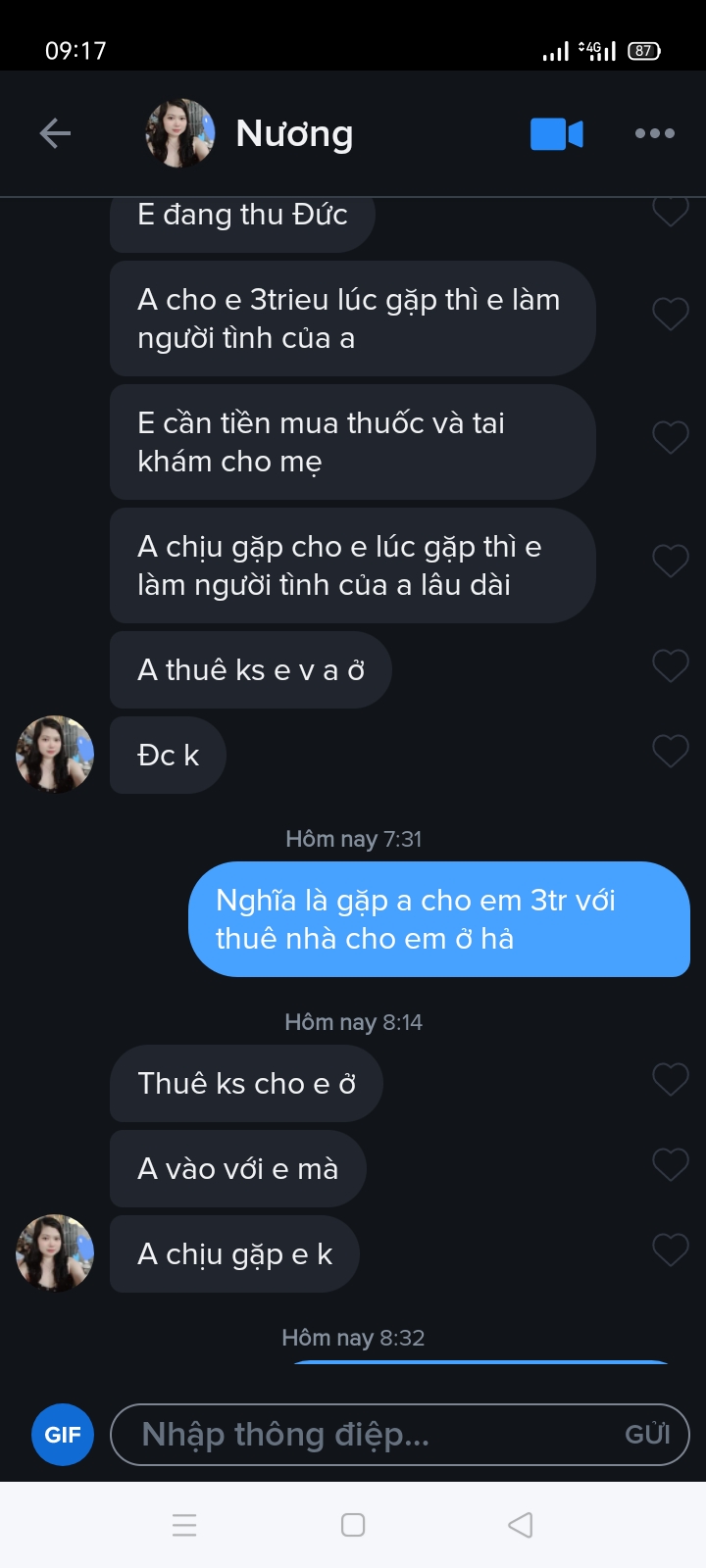Screen dimensions: 706x1568
Task: Go back using the header arrow
Action: tap(55, 133)
